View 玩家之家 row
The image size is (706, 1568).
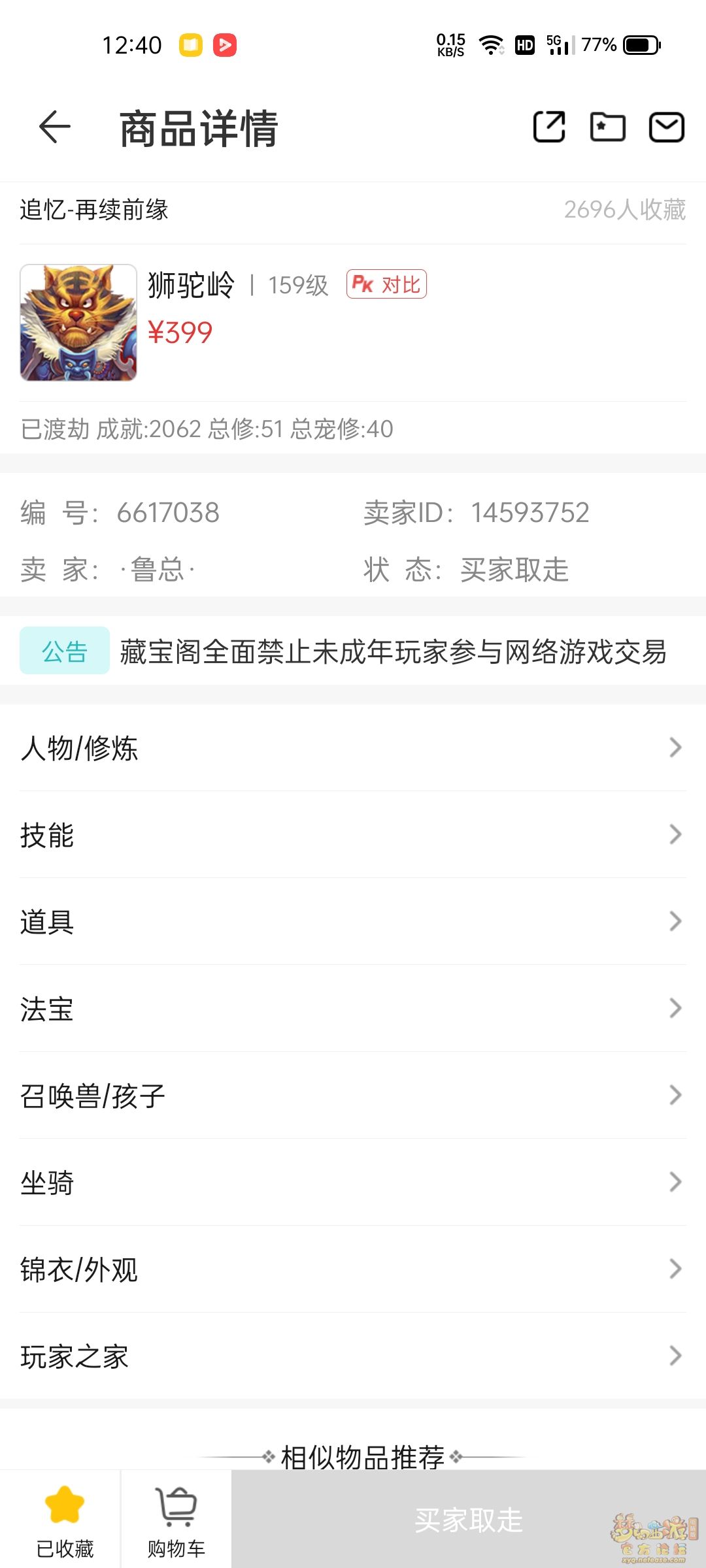point(353,1356)
